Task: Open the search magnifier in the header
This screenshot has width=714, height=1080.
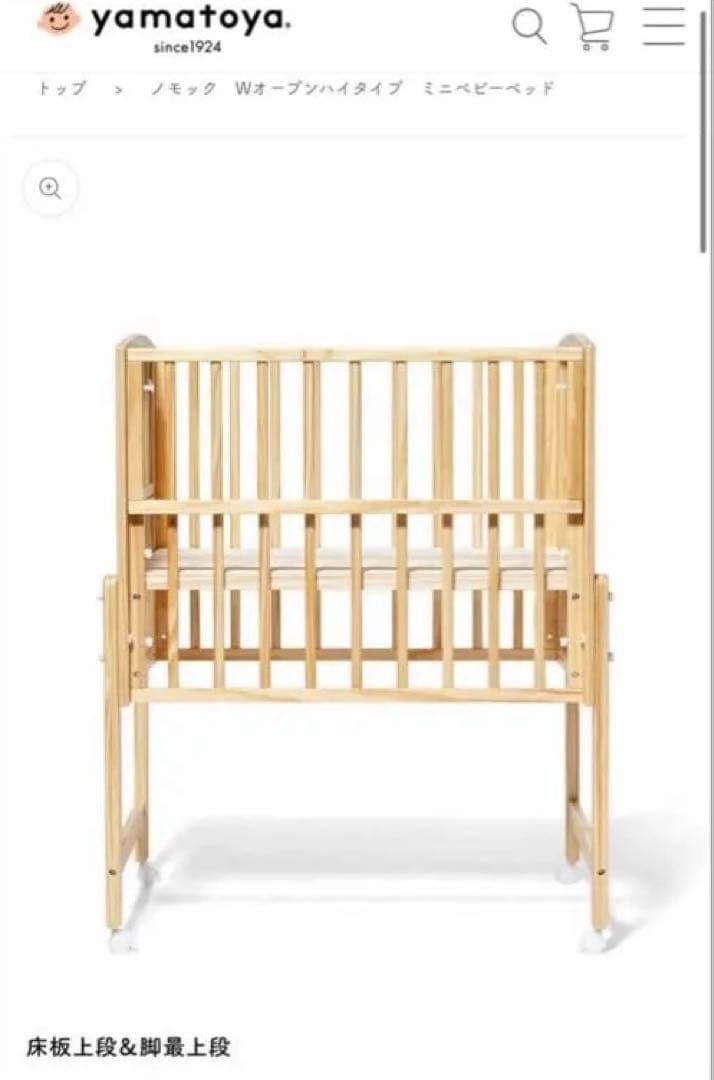Action: 529,26
